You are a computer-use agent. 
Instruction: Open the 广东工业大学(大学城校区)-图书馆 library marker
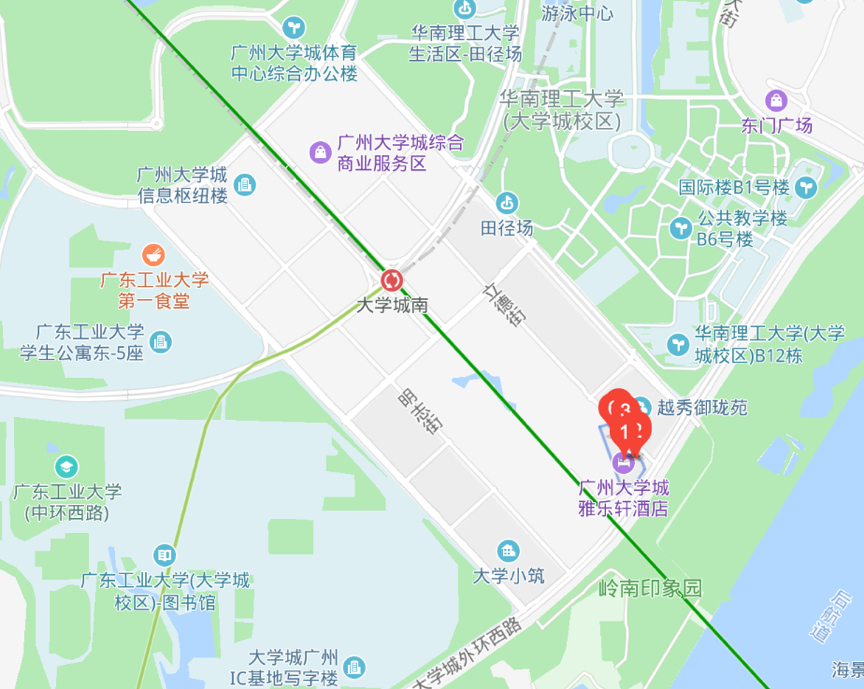[165, 555]
